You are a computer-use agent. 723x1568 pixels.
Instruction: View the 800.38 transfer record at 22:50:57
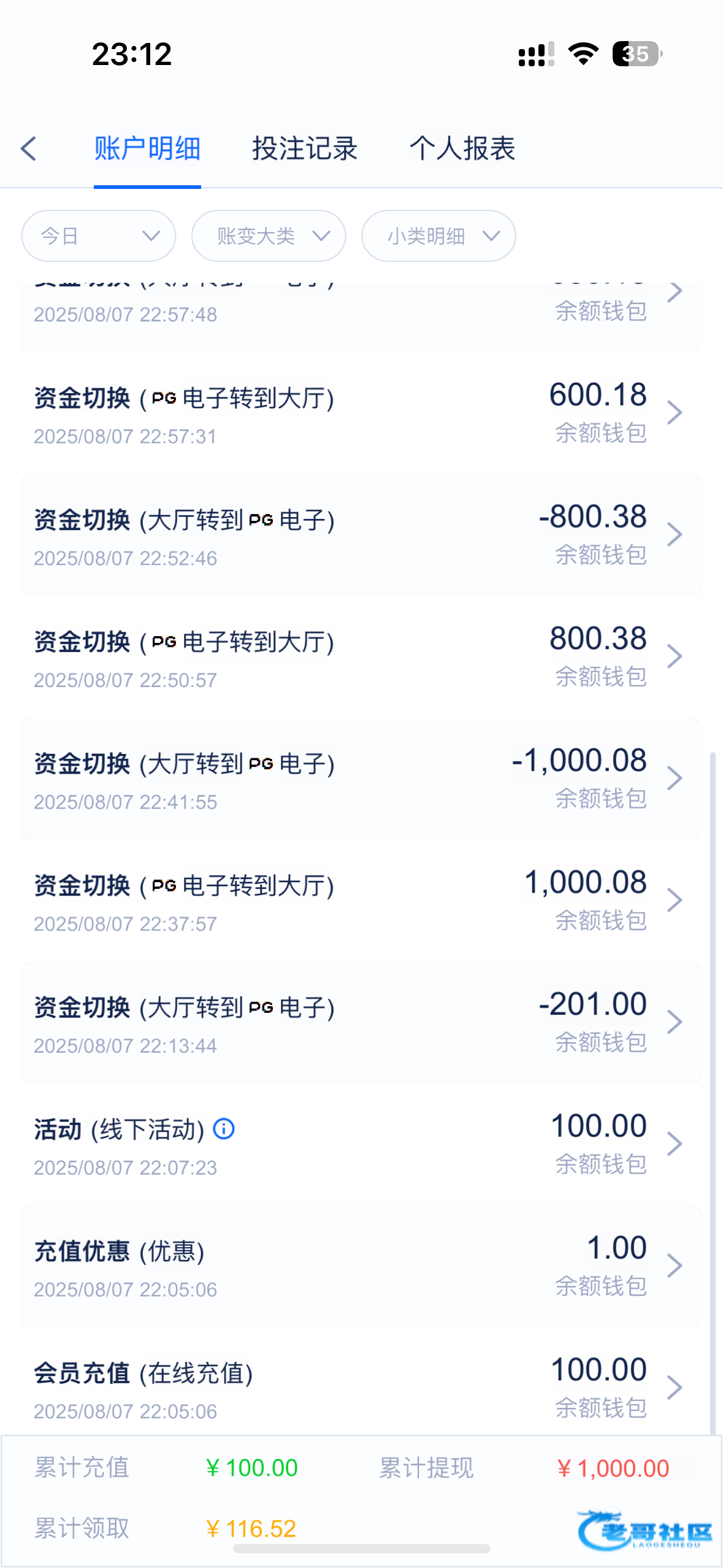click(x=361, y=656)
